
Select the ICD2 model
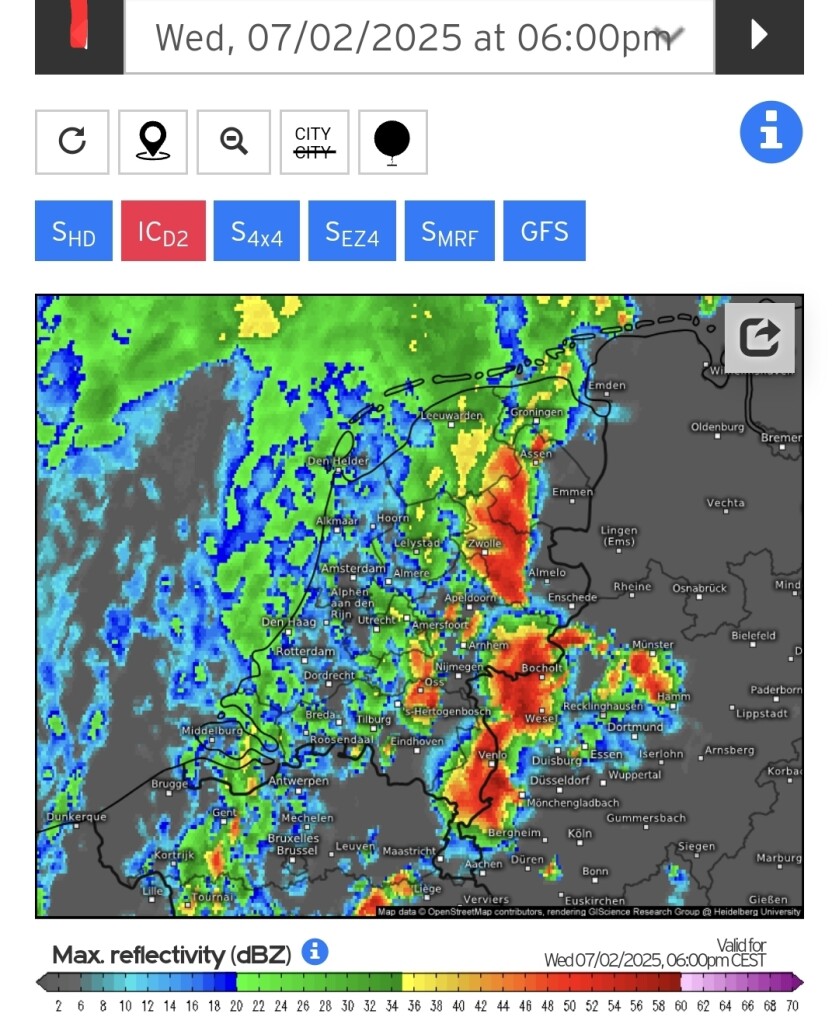coord(163,231)
